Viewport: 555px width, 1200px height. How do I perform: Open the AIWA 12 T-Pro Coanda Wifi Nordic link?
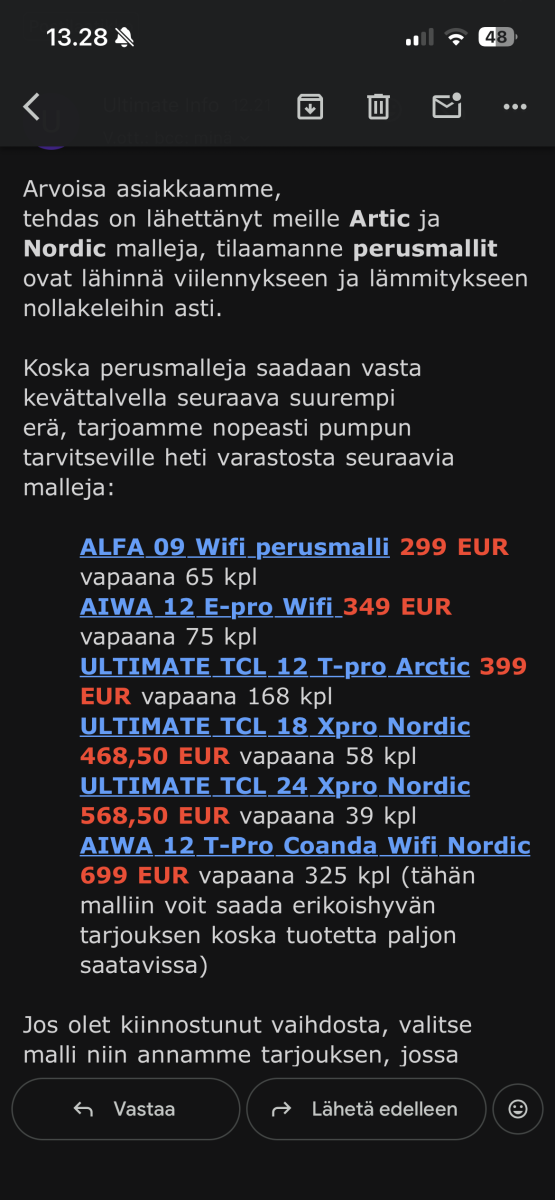tap(305, 846)
